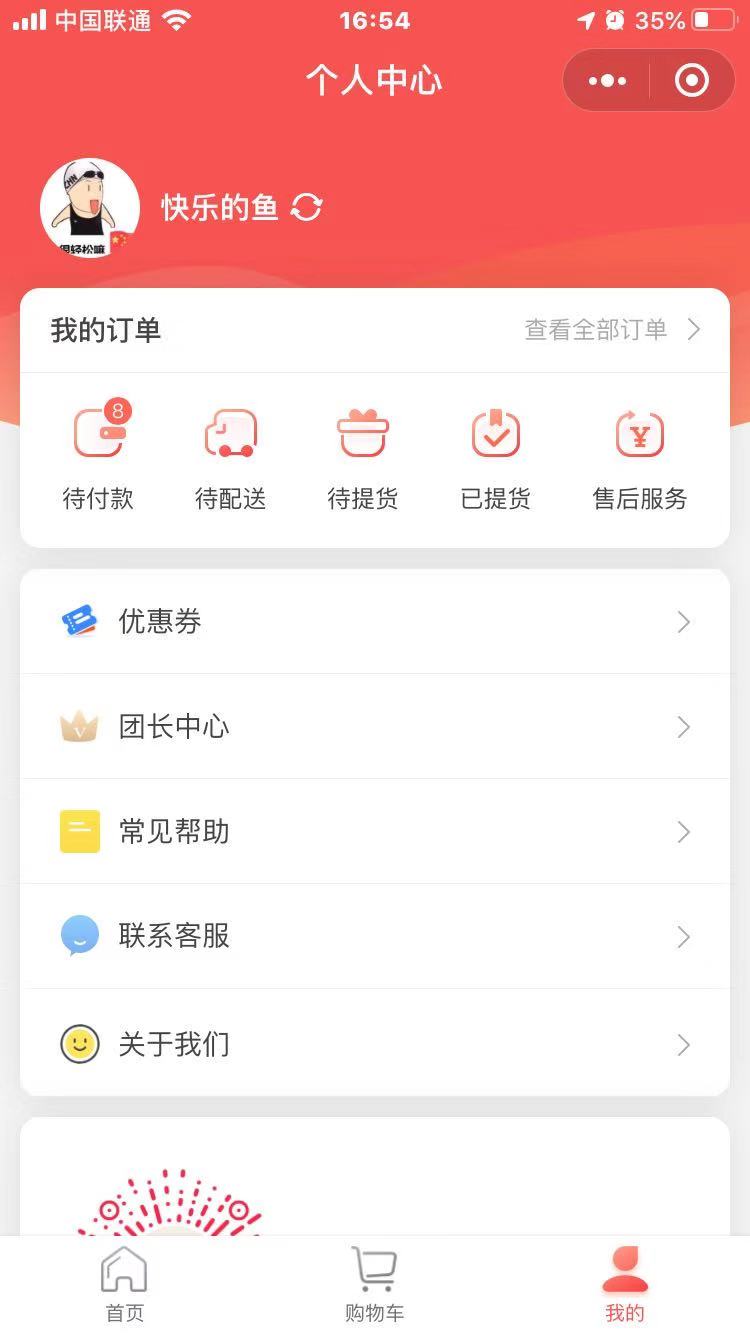Switch to the 购物车 cart tab
The width and height of the screenshot is (750, 1334).
(375, 1285)
